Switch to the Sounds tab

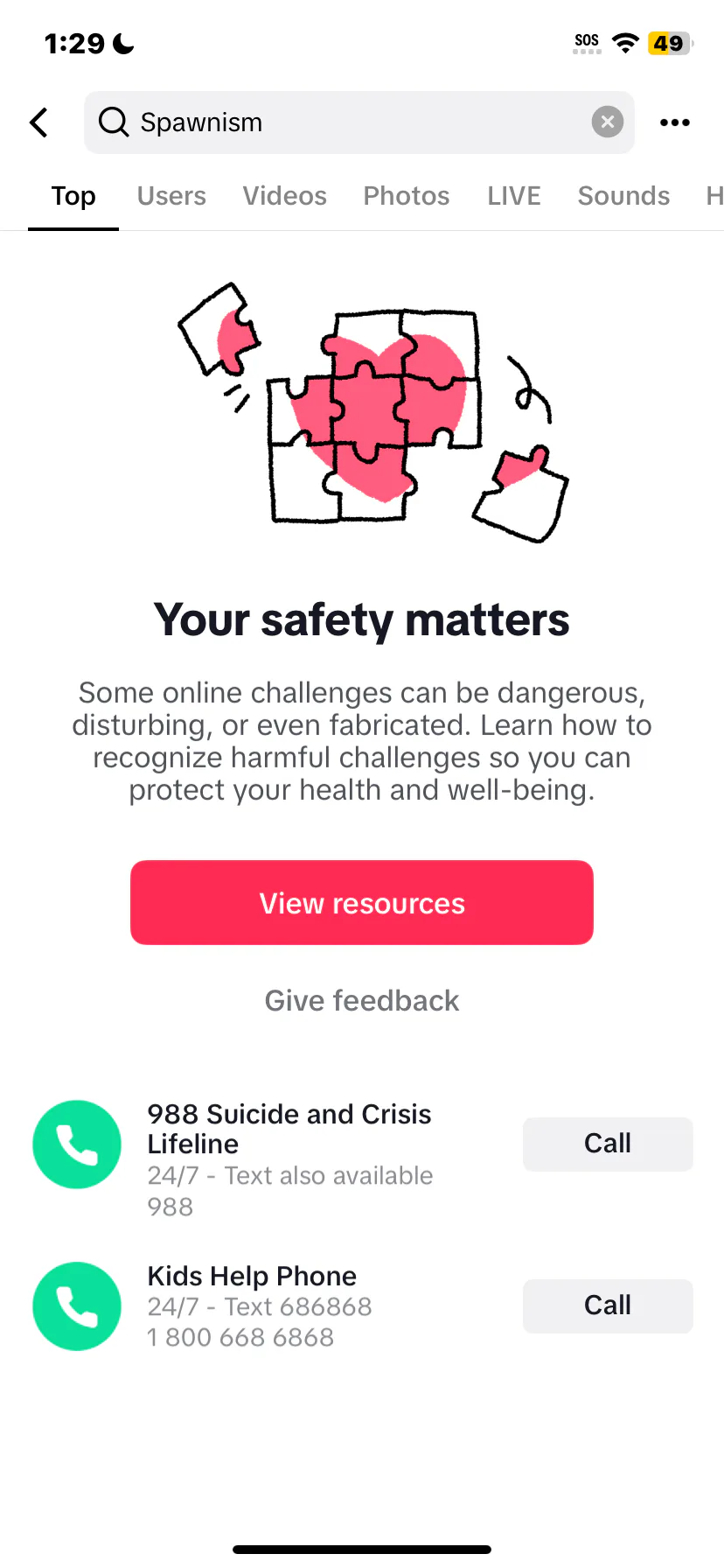623,196
